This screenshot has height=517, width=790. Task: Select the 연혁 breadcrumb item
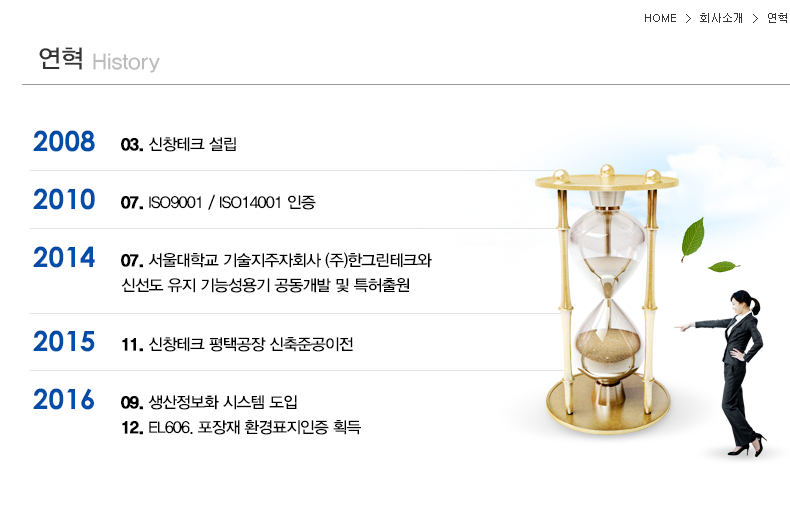[x=778, y=18]
